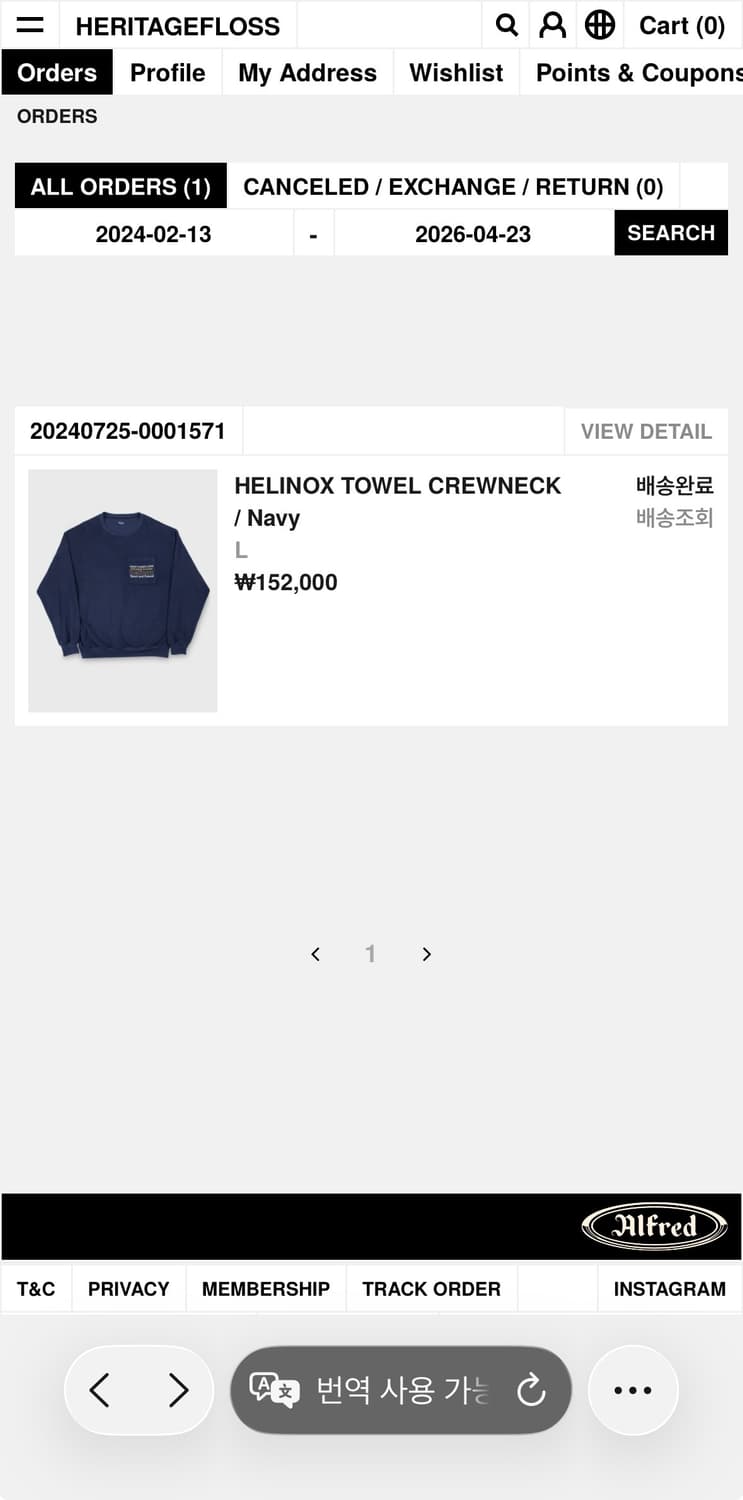Viewport: 743px width, 1500px height.
Task: Click the SEARCH button
Action: [671, 232]
